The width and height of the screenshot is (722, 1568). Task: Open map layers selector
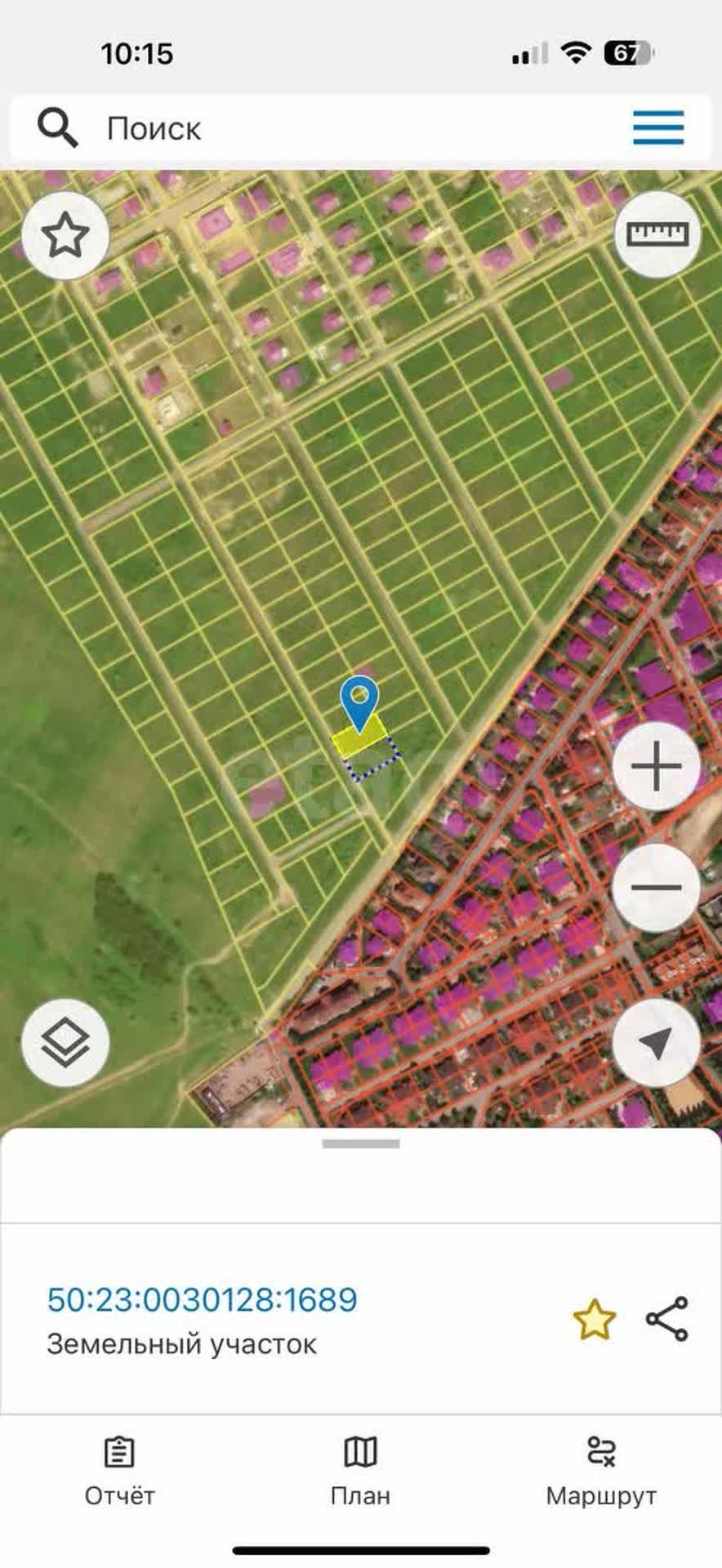point(65,1043)
